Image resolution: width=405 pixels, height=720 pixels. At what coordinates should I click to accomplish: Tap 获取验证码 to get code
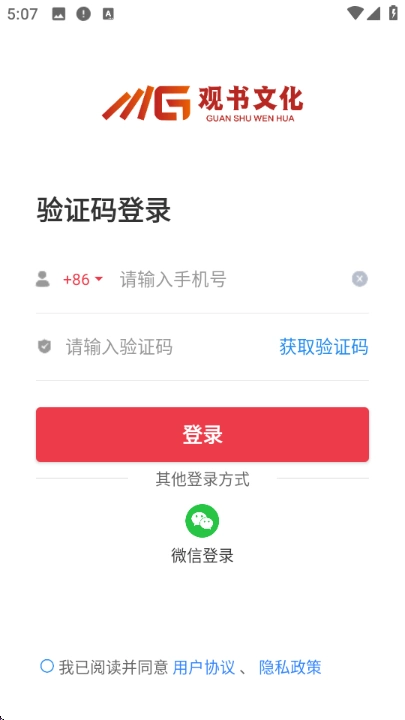tap(324, 347)
